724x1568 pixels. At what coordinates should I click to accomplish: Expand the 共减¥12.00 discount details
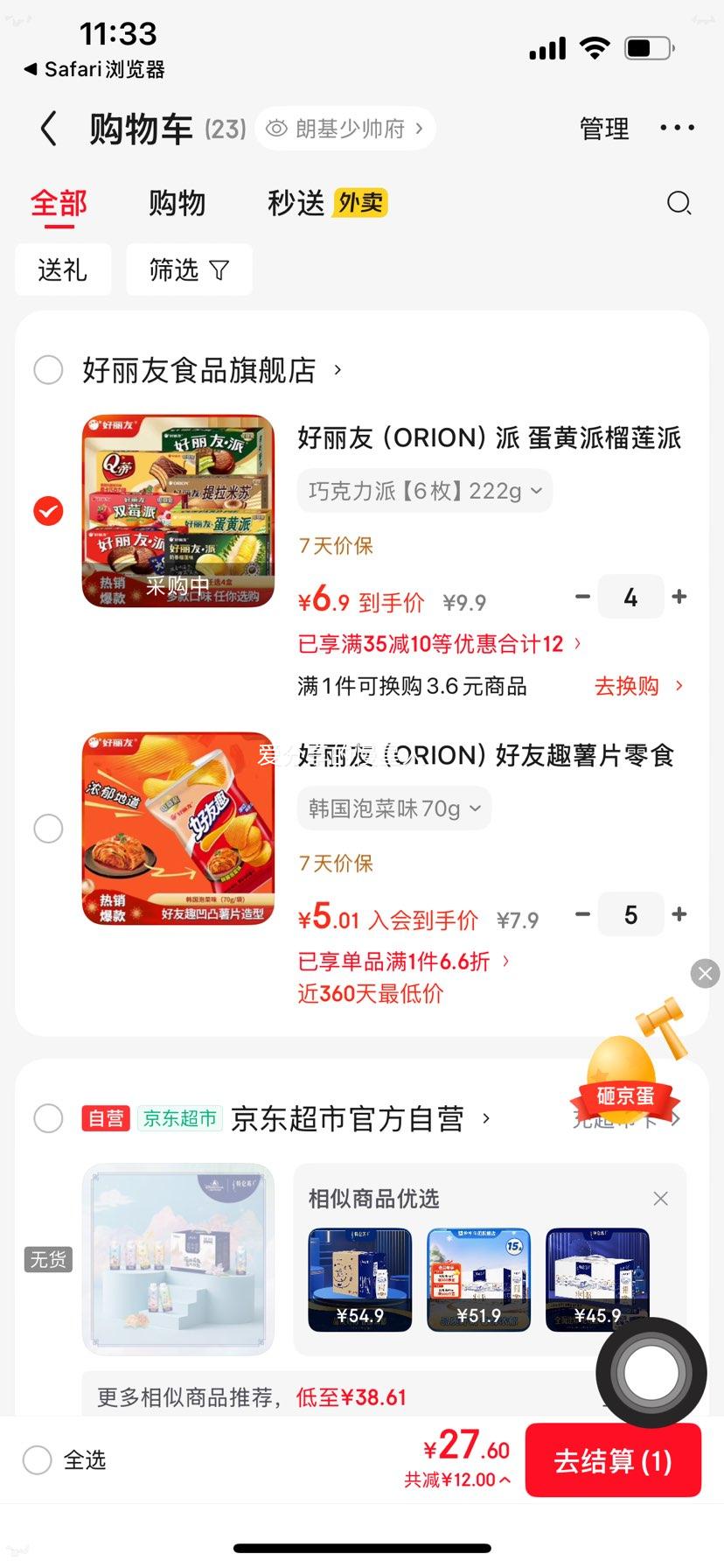456,1479
